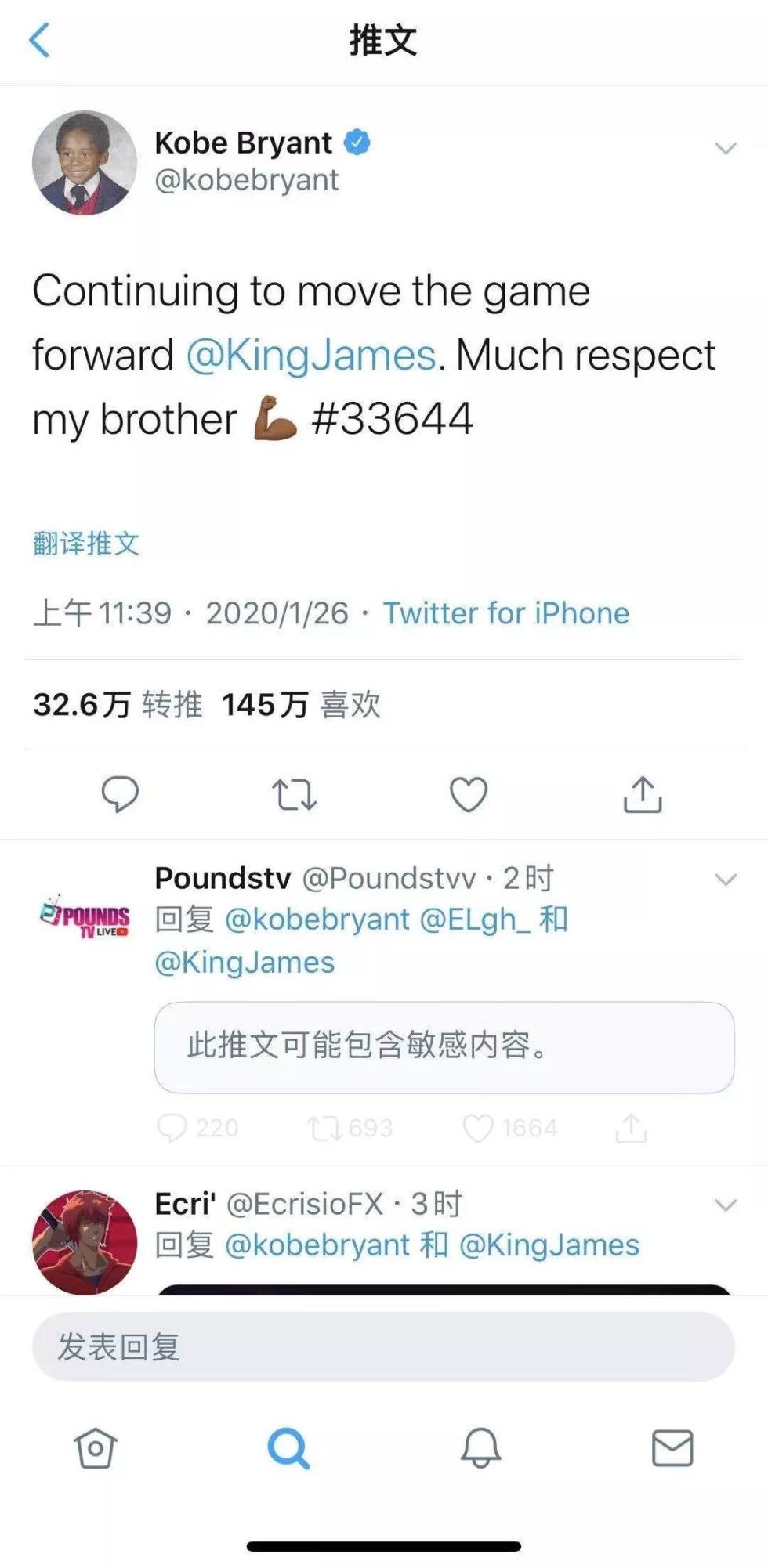The width and height of the screenshot is (768, 1568).
Task: Expand the dropdown on Kobe Bryant's tweet
Action: tap(726, 148)
